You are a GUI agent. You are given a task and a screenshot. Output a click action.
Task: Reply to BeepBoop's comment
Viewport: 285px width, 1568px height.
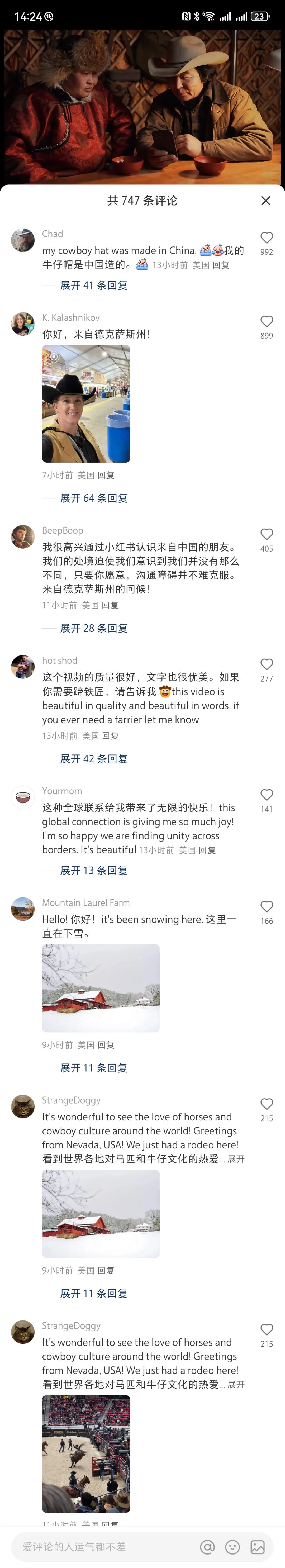110,606
